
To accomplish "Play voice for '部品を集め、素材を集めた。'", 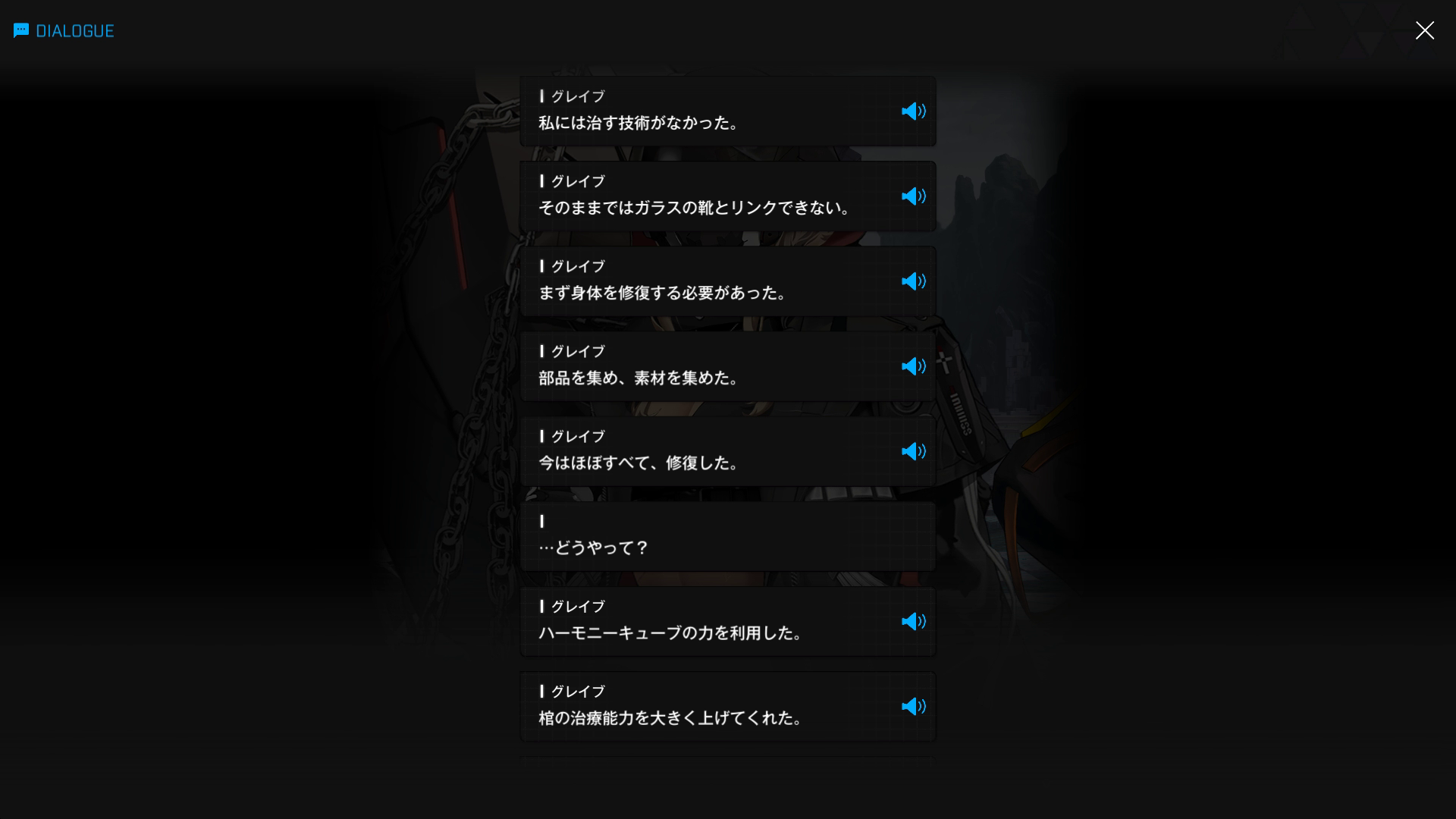I will [913, 366].
